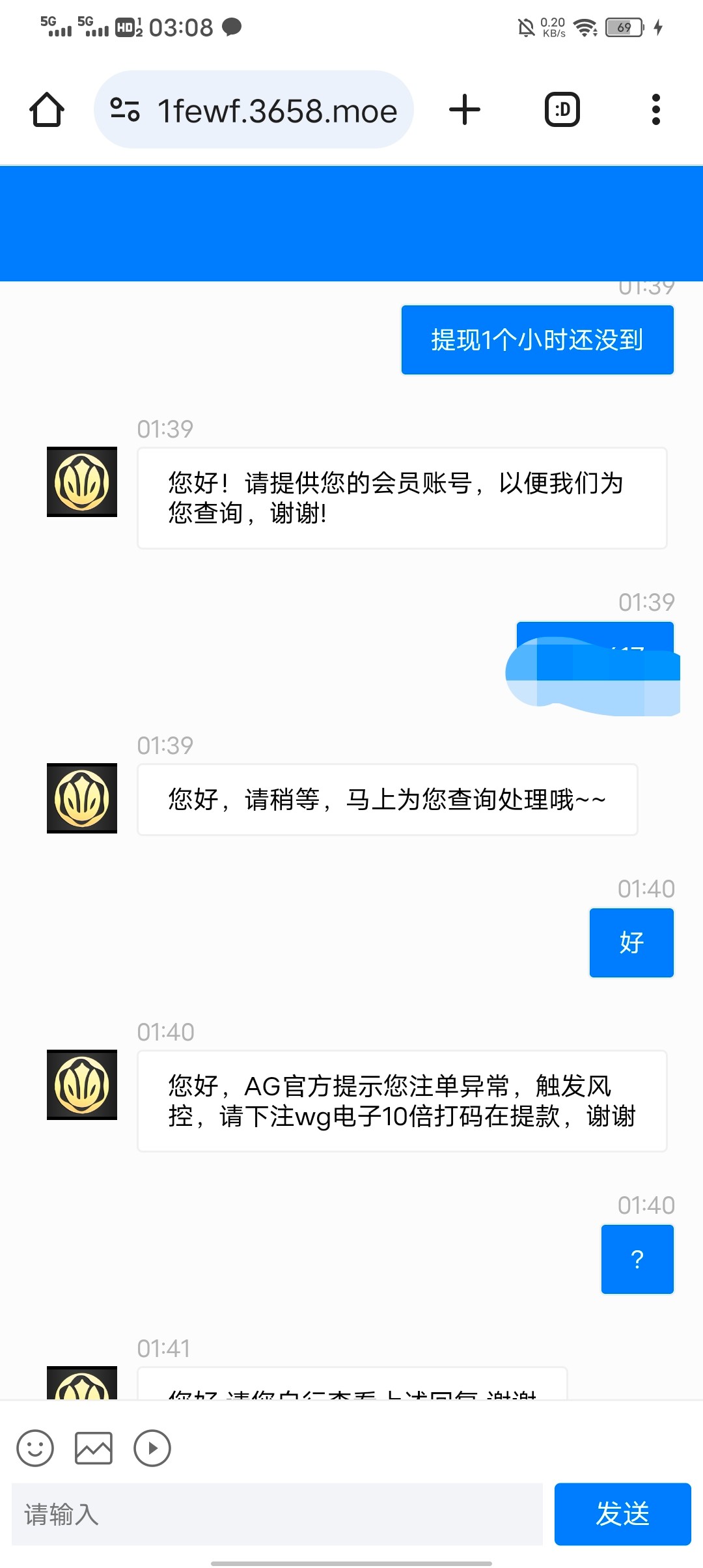Tap the 1fewf.3658.moe address bar
This screenshot has height=1568, width=703.
tap(254, 109)
